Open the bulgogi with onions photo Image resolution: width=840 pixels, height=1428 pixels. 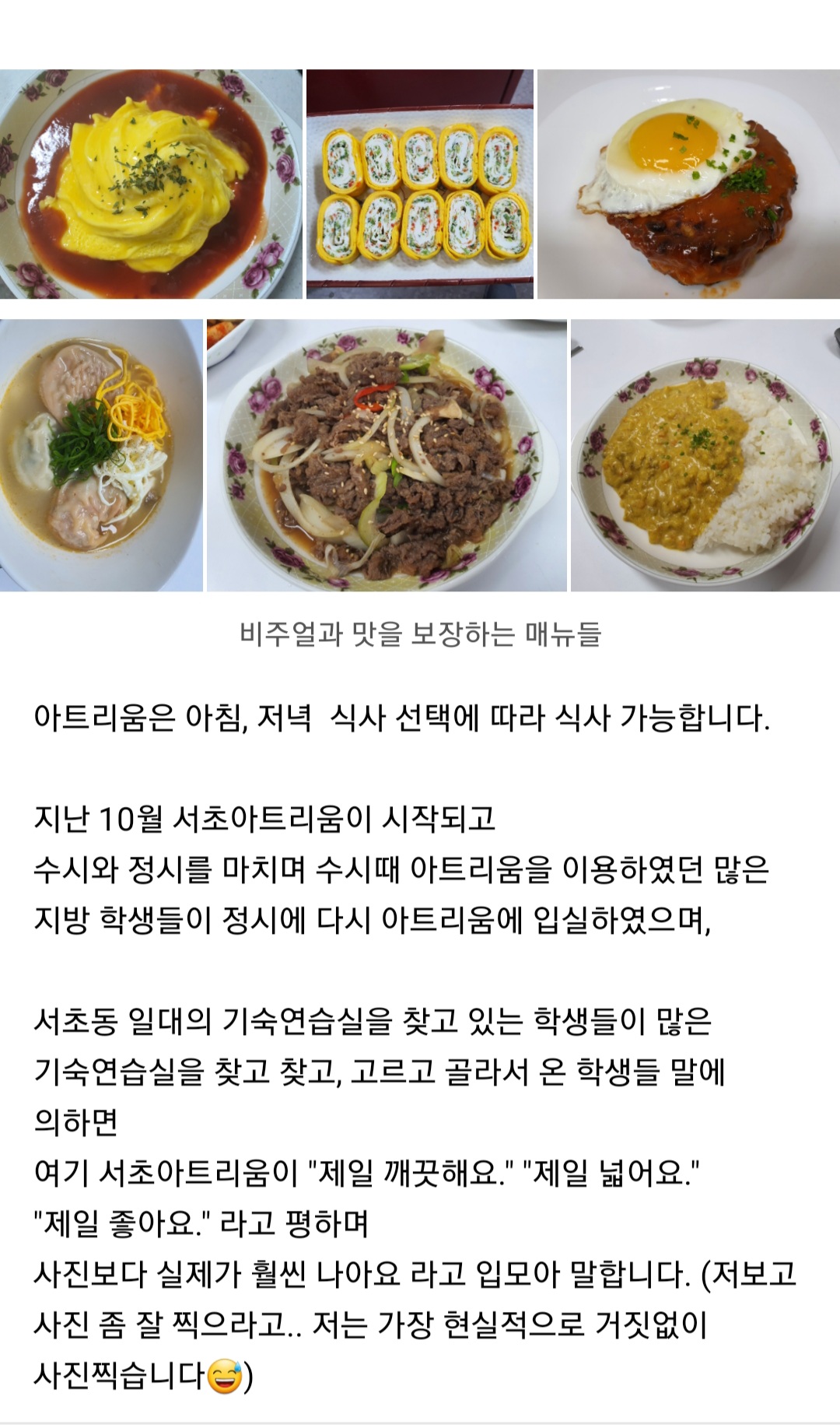click(387, 455)
